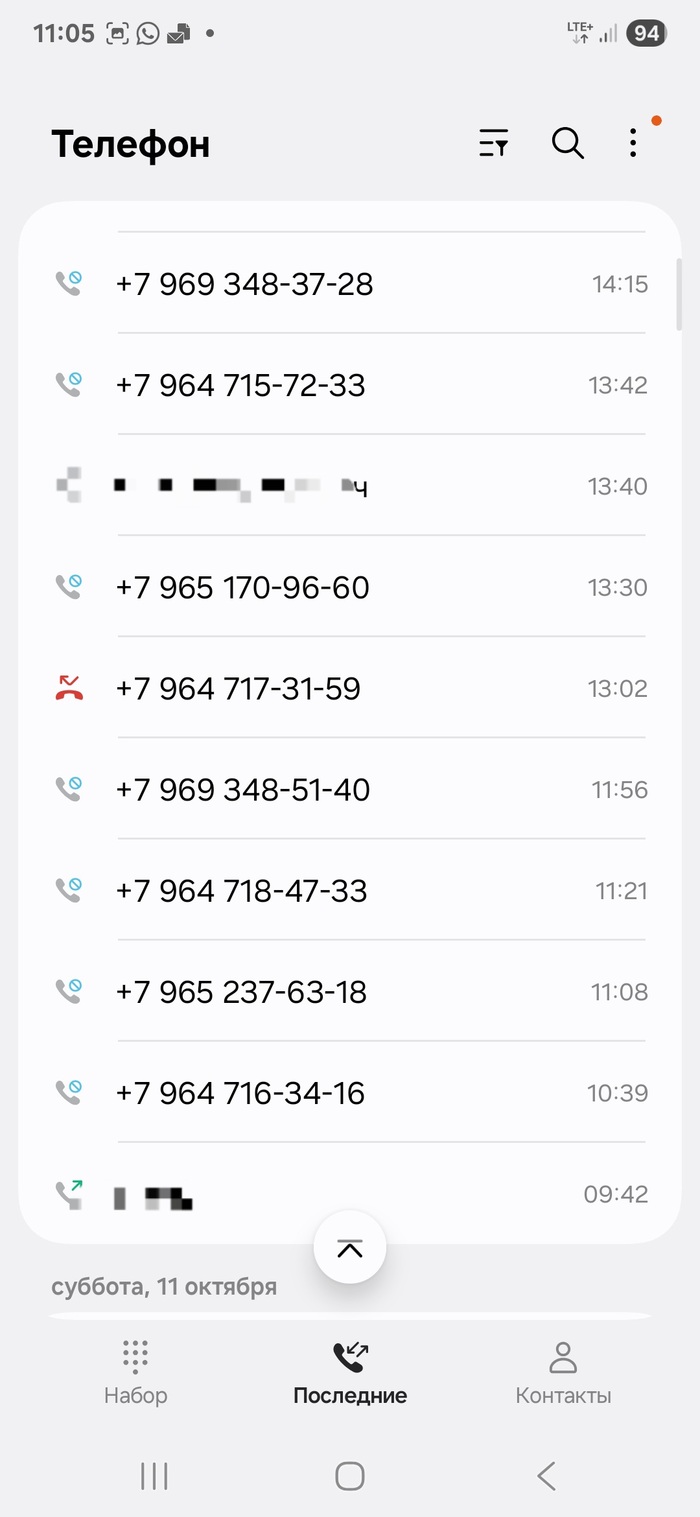
Task: Jump to top with the arrow button
Action: [350, 1247]
